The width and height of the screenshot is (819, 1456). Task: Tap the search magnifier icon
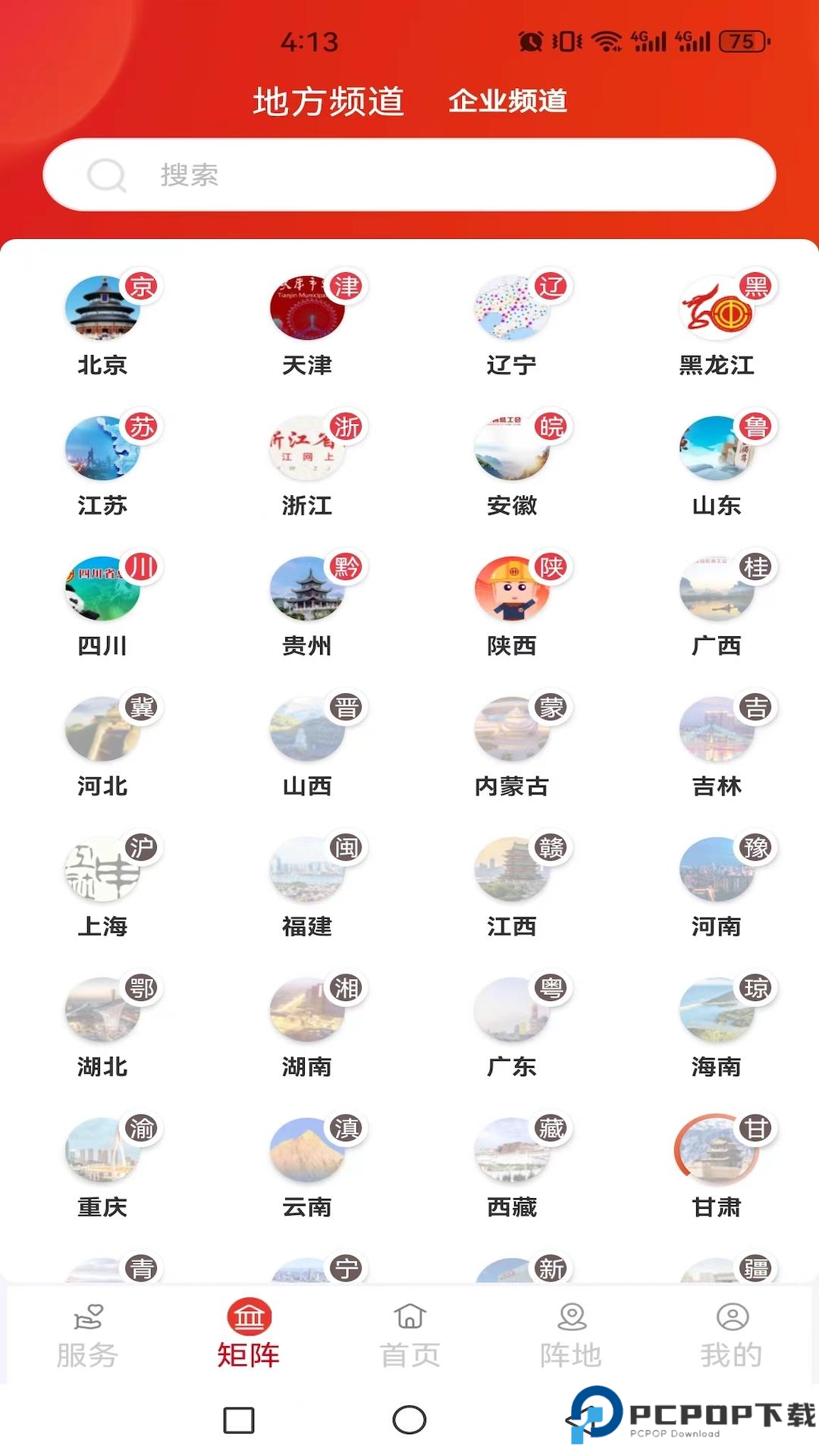point(107,176)
